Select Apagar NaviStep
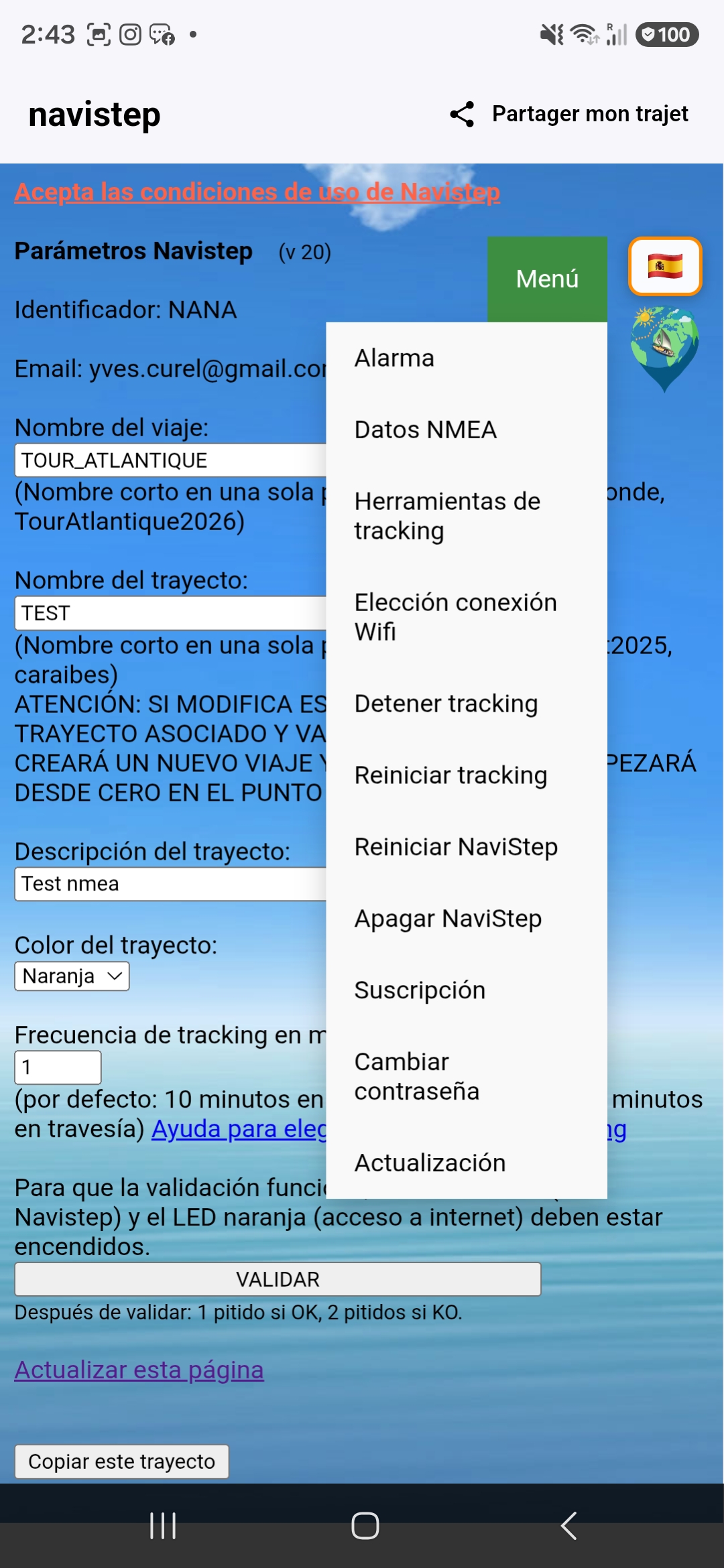The width and height of the screenshot is (724, 1568). click(x=467, y=919)
